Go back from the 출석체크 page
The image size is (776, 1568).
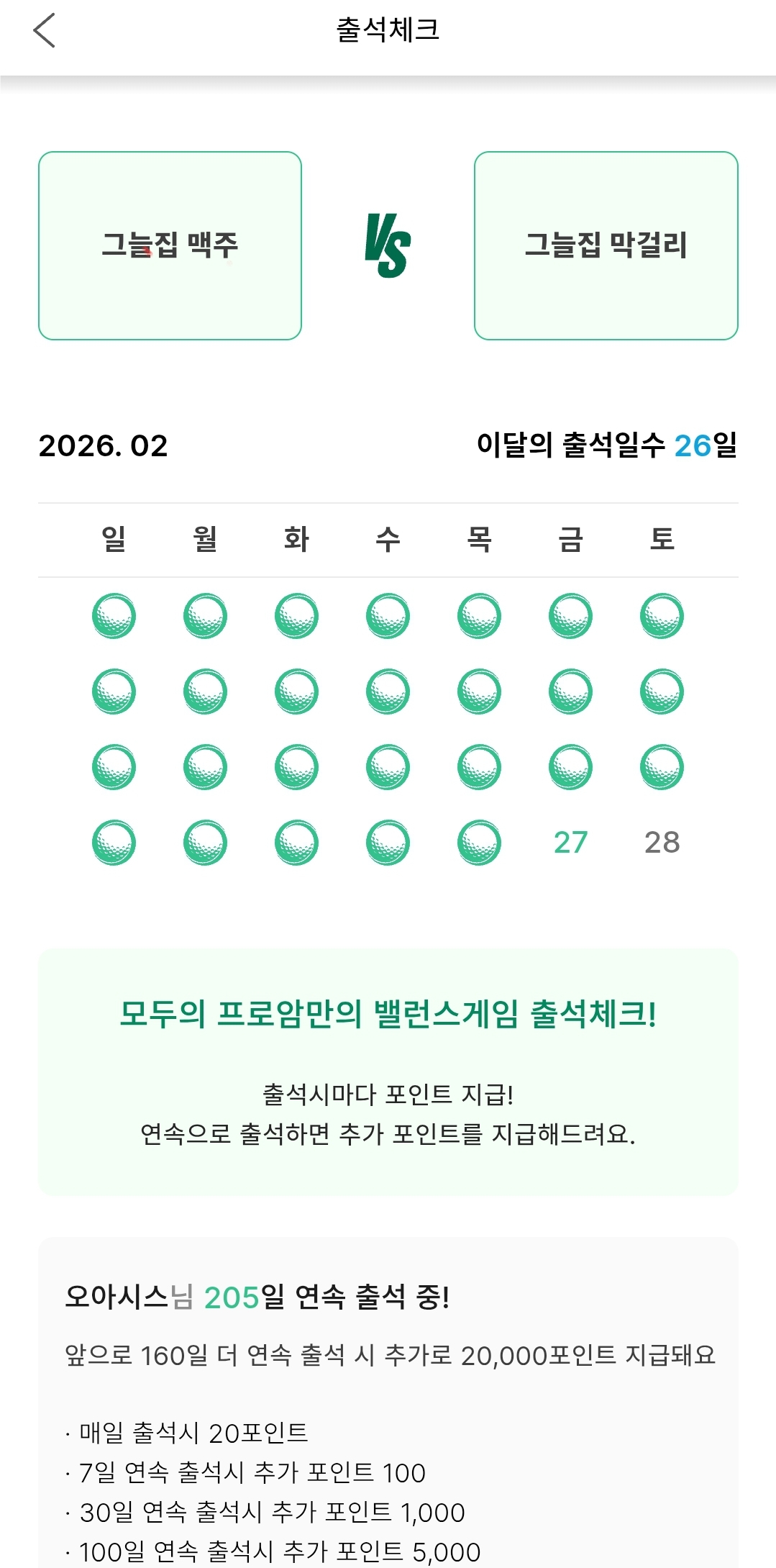tap(45, 31)
